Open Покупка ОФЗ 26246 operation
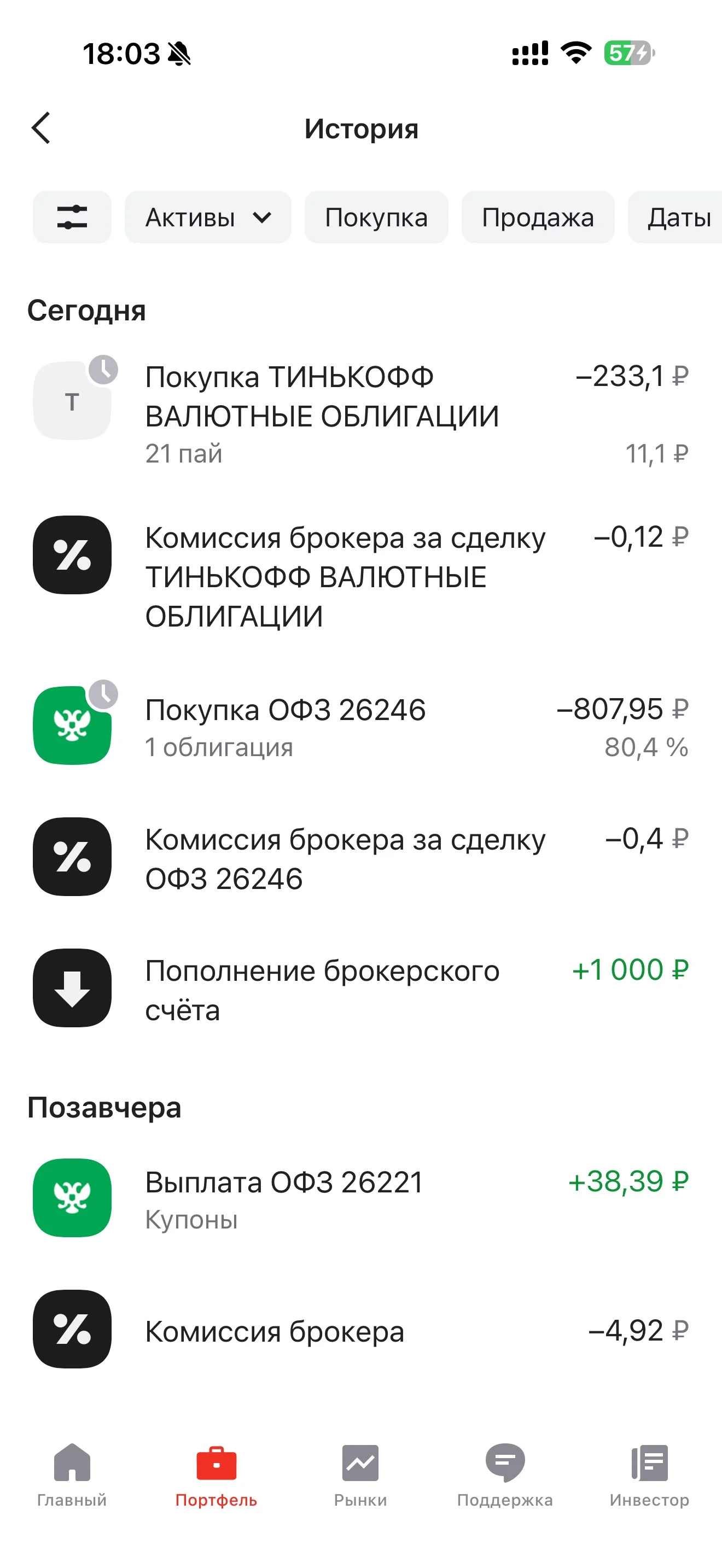The height and width of the screenshot is (1568, 722). tap(361, 727)
